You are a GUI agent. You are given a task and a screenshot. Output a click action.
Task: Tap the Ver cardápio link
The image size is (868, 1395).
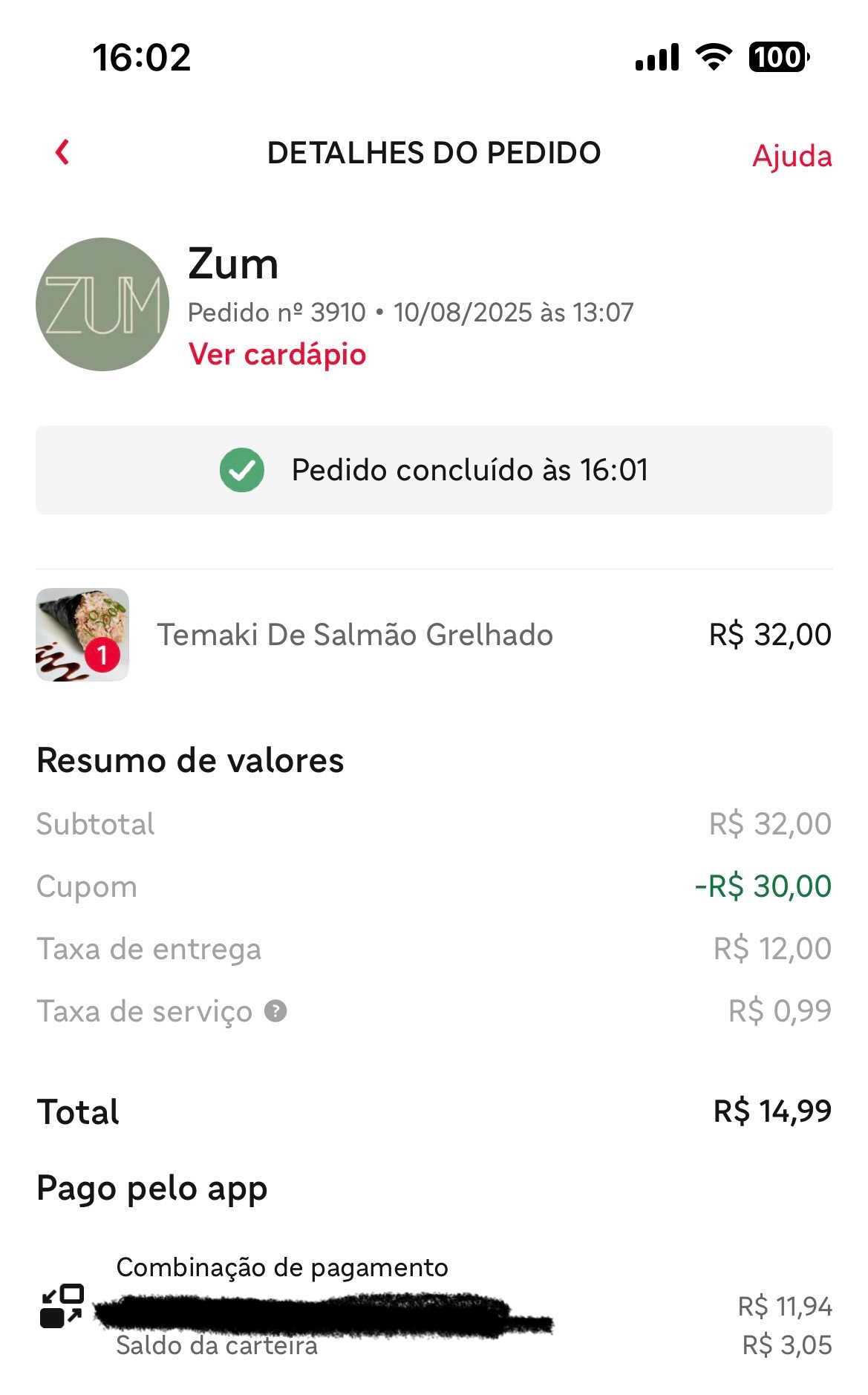click(277, 354)
